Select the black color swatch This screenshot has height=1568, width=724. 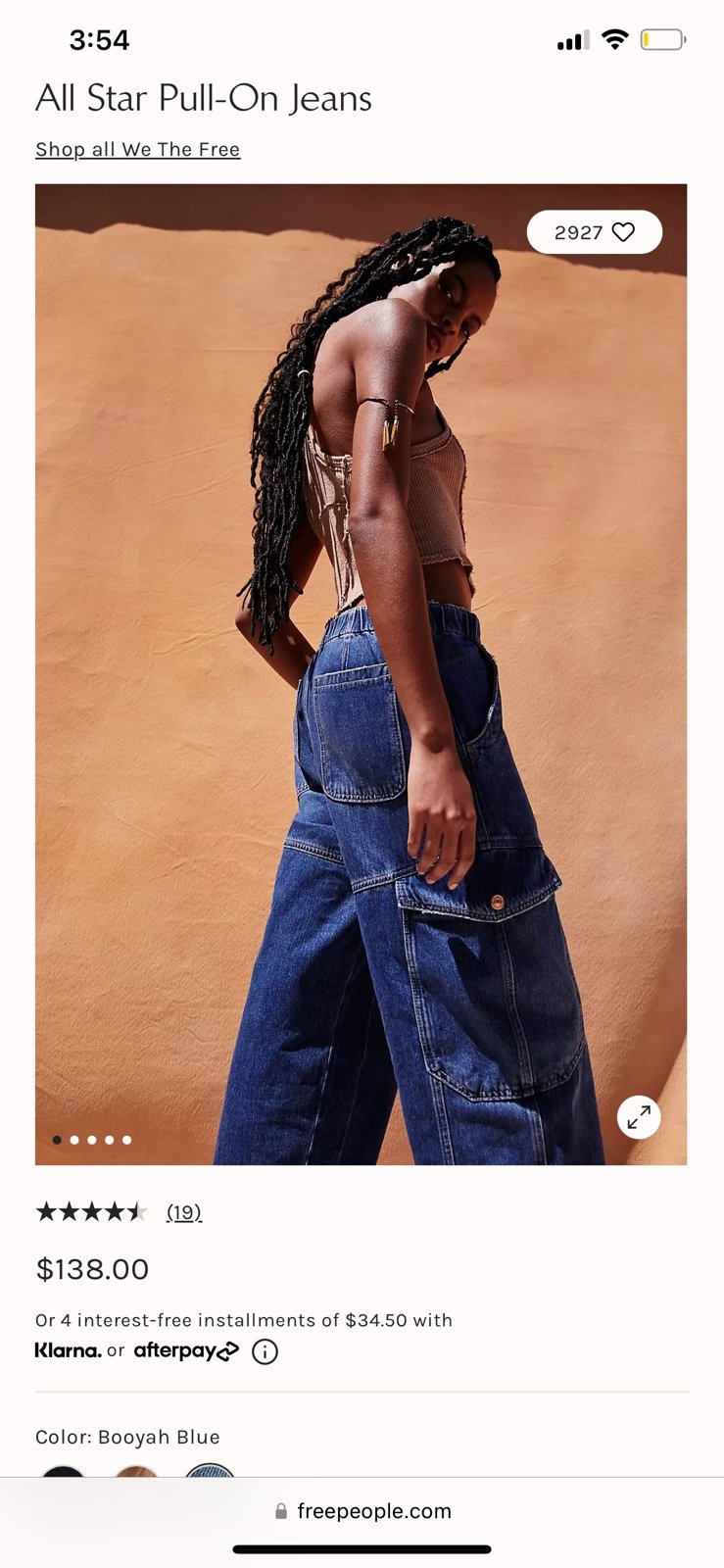click(63, 1470)
